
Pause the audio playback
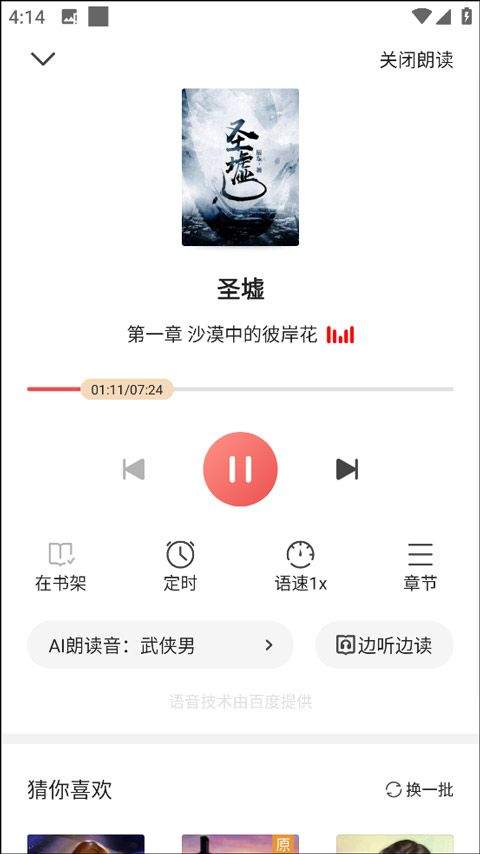(240, 469)
